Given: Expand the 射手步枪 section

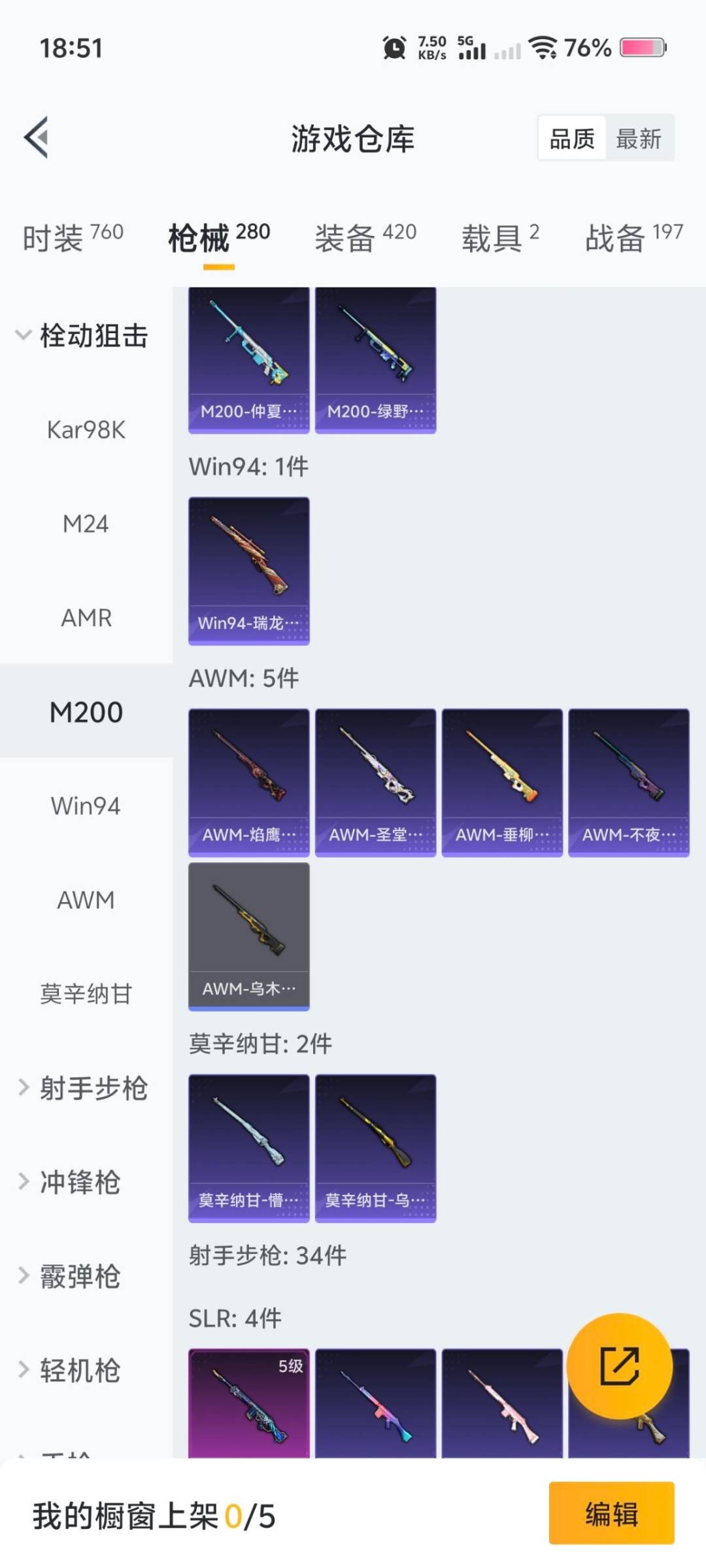Looking at the screenshot, I should [92, 1088].
